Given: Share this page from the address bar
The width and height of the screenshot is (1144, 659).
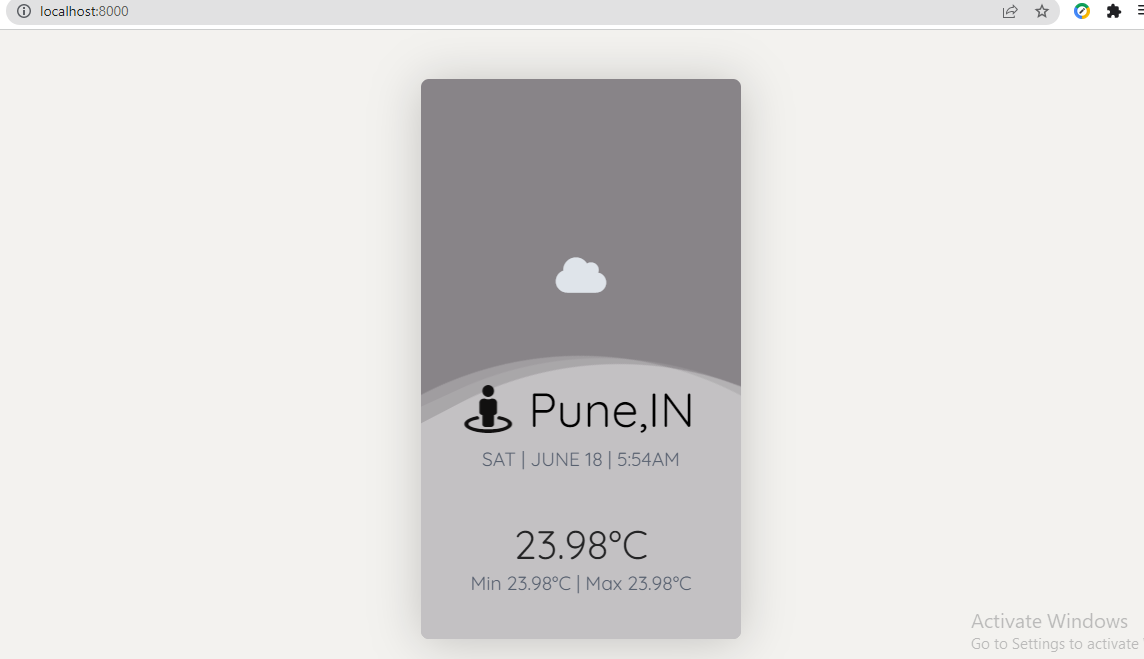Looking at the screenshot, I should tap(1010, 12).
